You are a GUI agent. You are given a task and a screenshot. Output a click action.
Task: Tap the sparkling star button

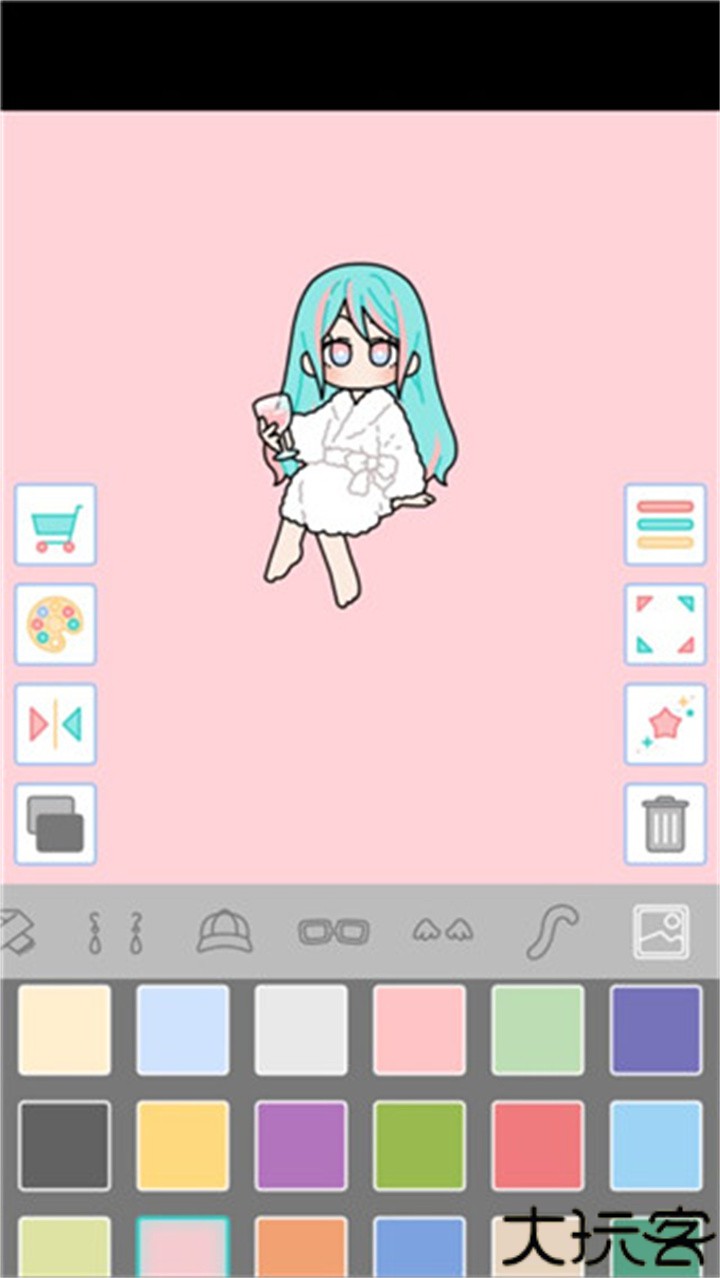[x=665, y=724]
